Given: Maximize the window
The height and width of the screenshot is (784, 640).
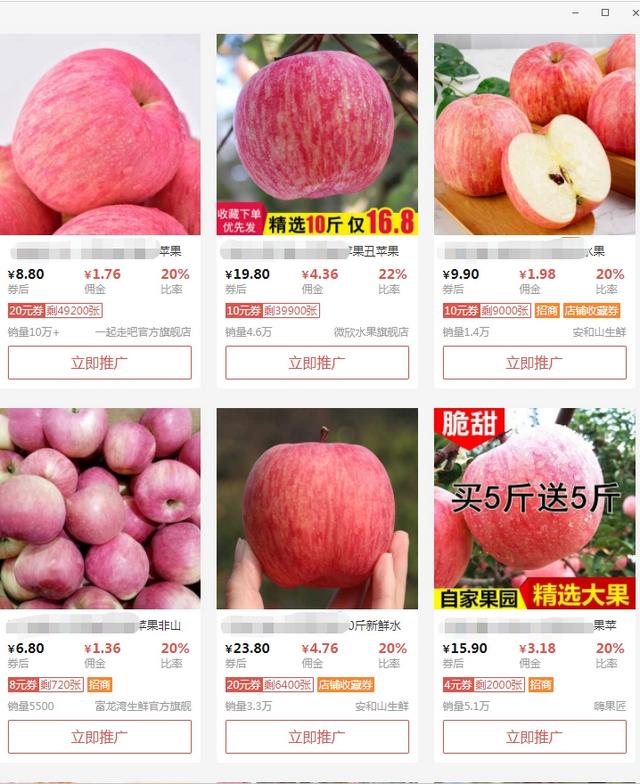Looking at the screenshot, I should click(605, 12).
